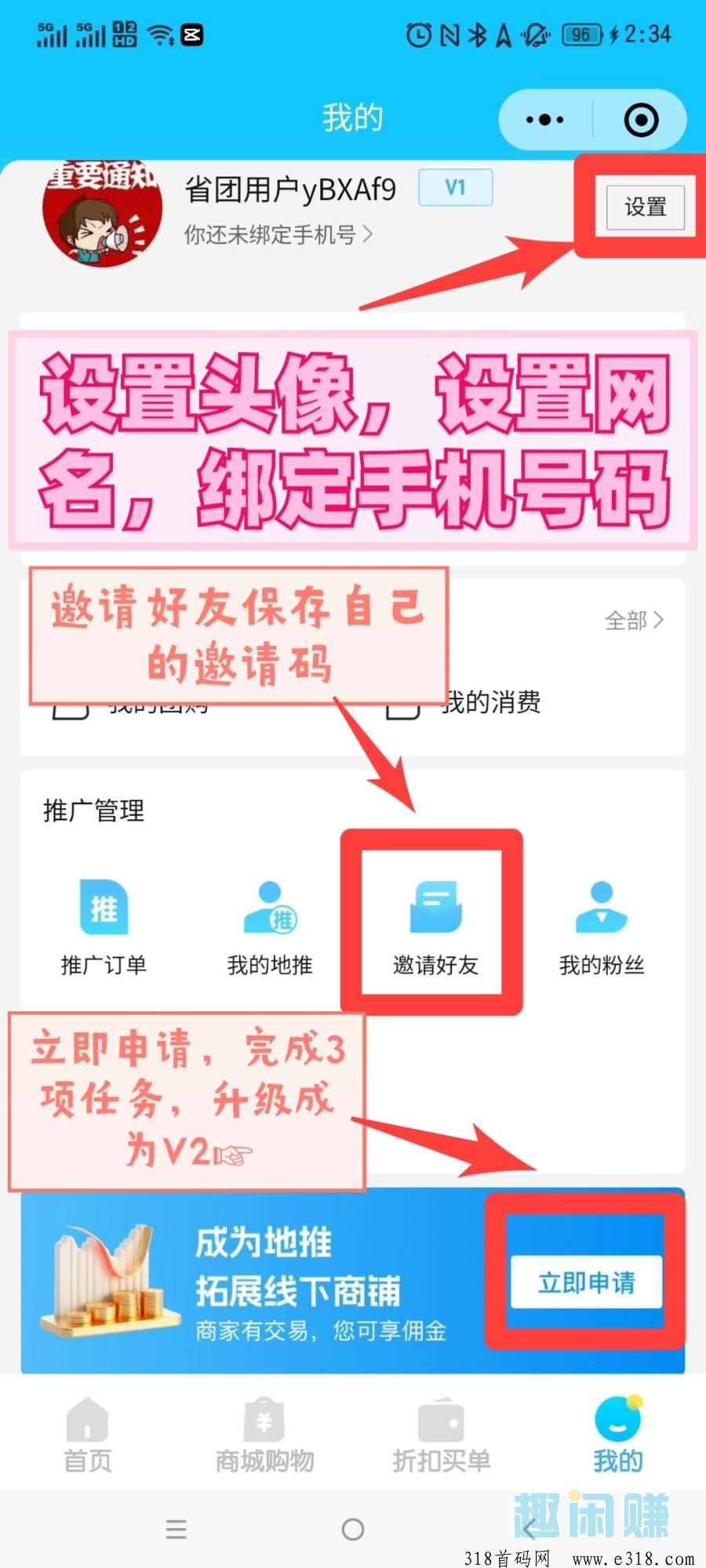
Task: Open the mini-program three-dot menu
Action: click(x=544, y=120)
